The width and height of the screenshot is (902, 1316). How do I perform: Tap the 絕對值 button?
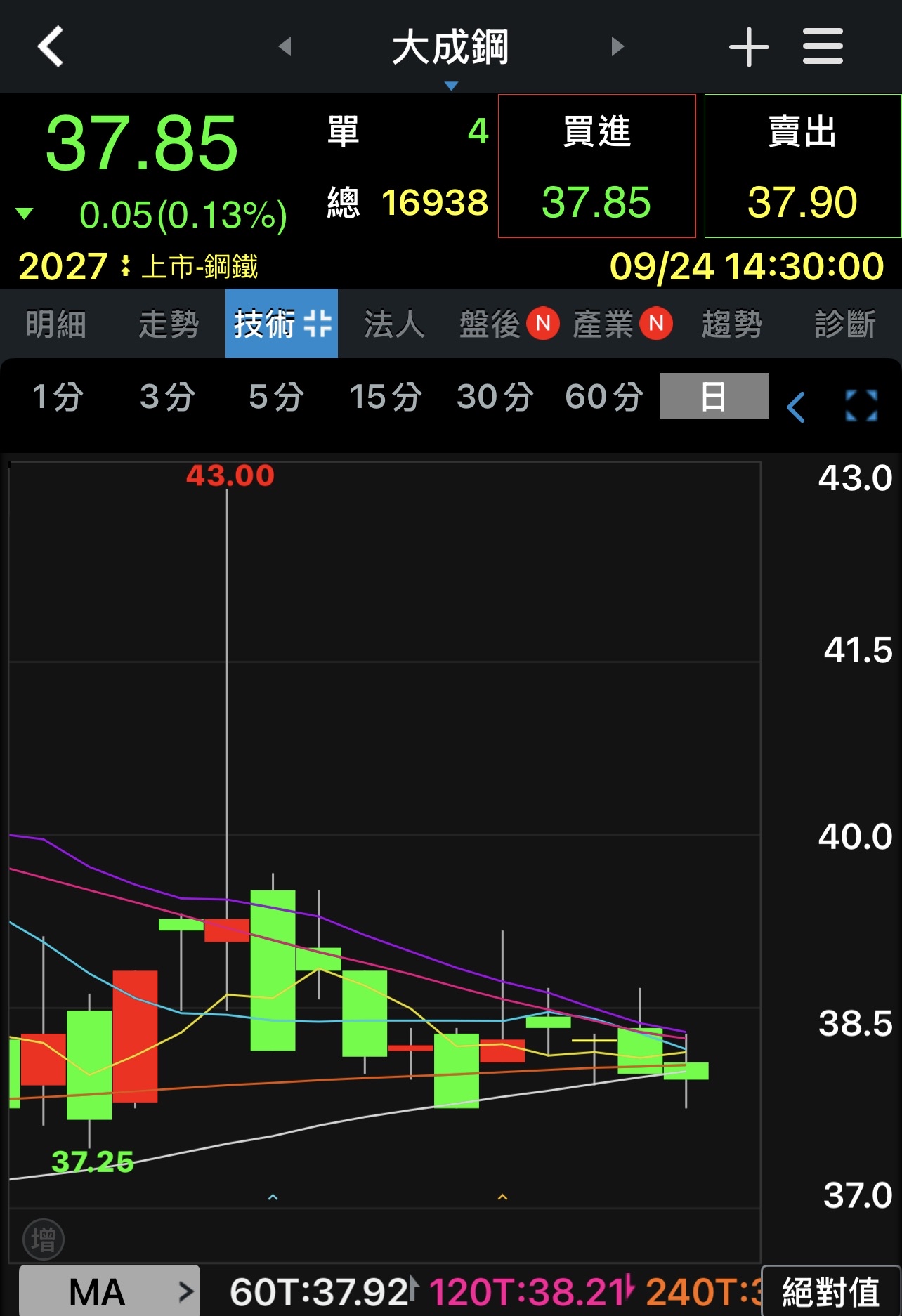[830, 1291]
